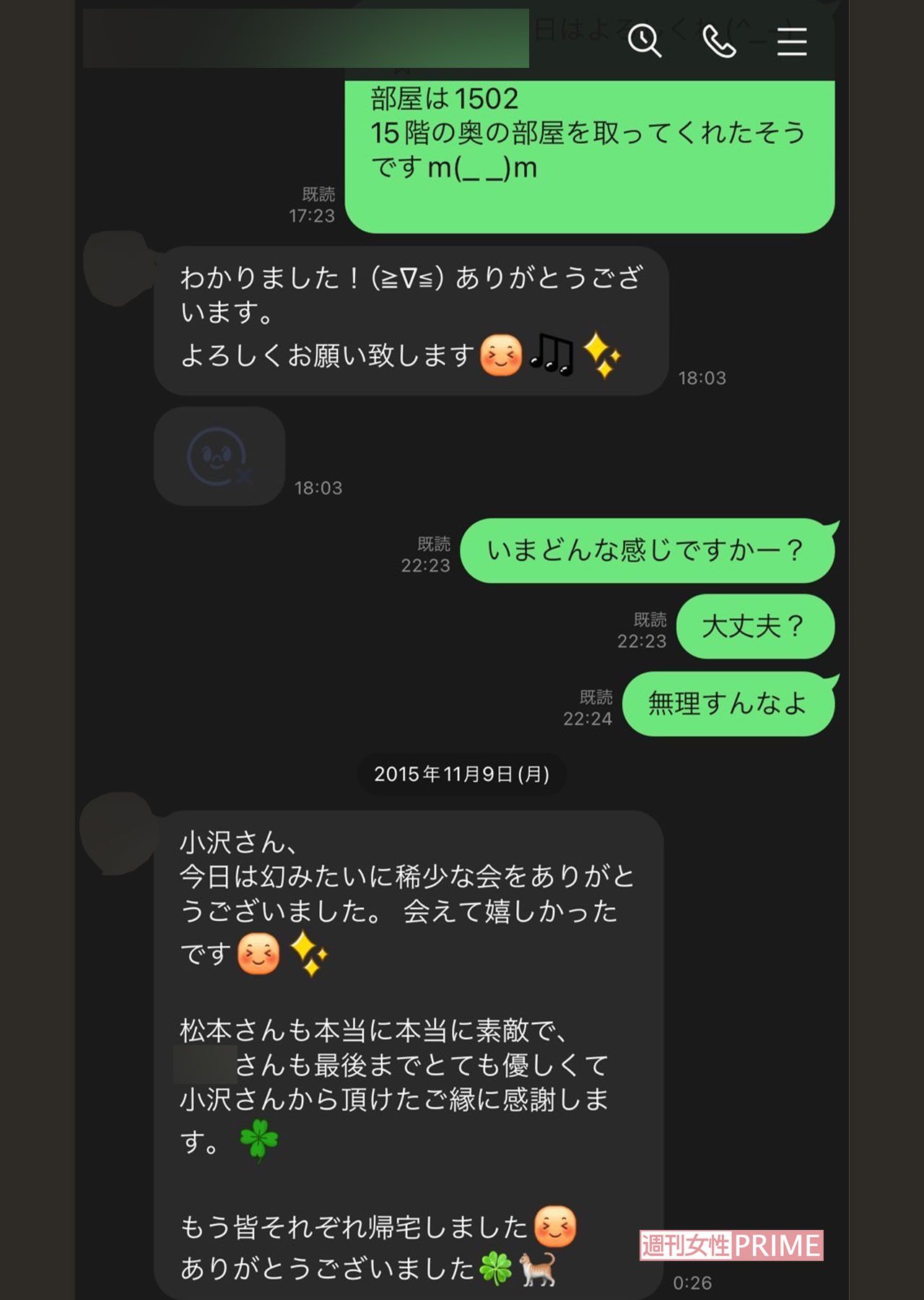Tap the 2015年11月9日 date separator pill

pos(461,774)
